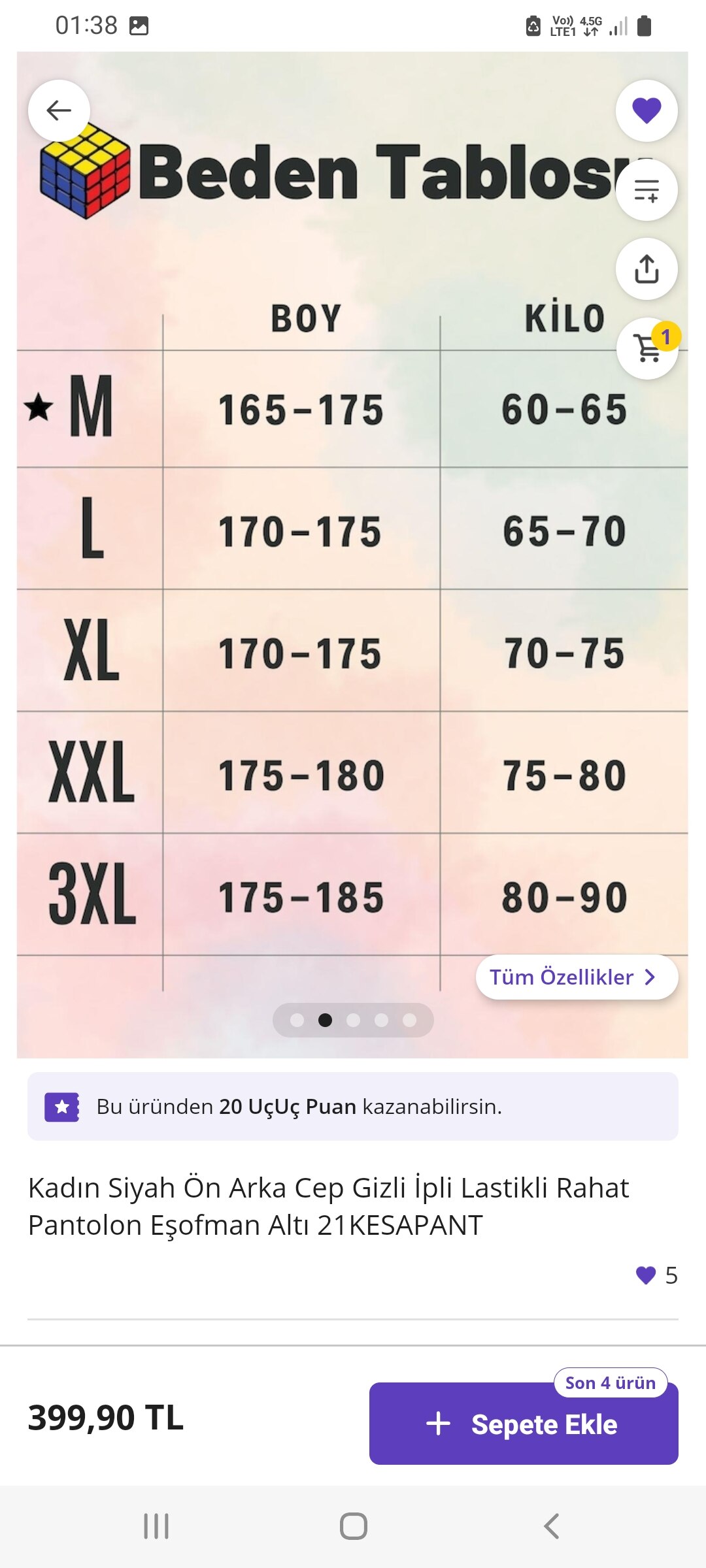This screenshot has width=706, height=1568.
Task: Go back using the arrow button
Action: click(59, 110)
